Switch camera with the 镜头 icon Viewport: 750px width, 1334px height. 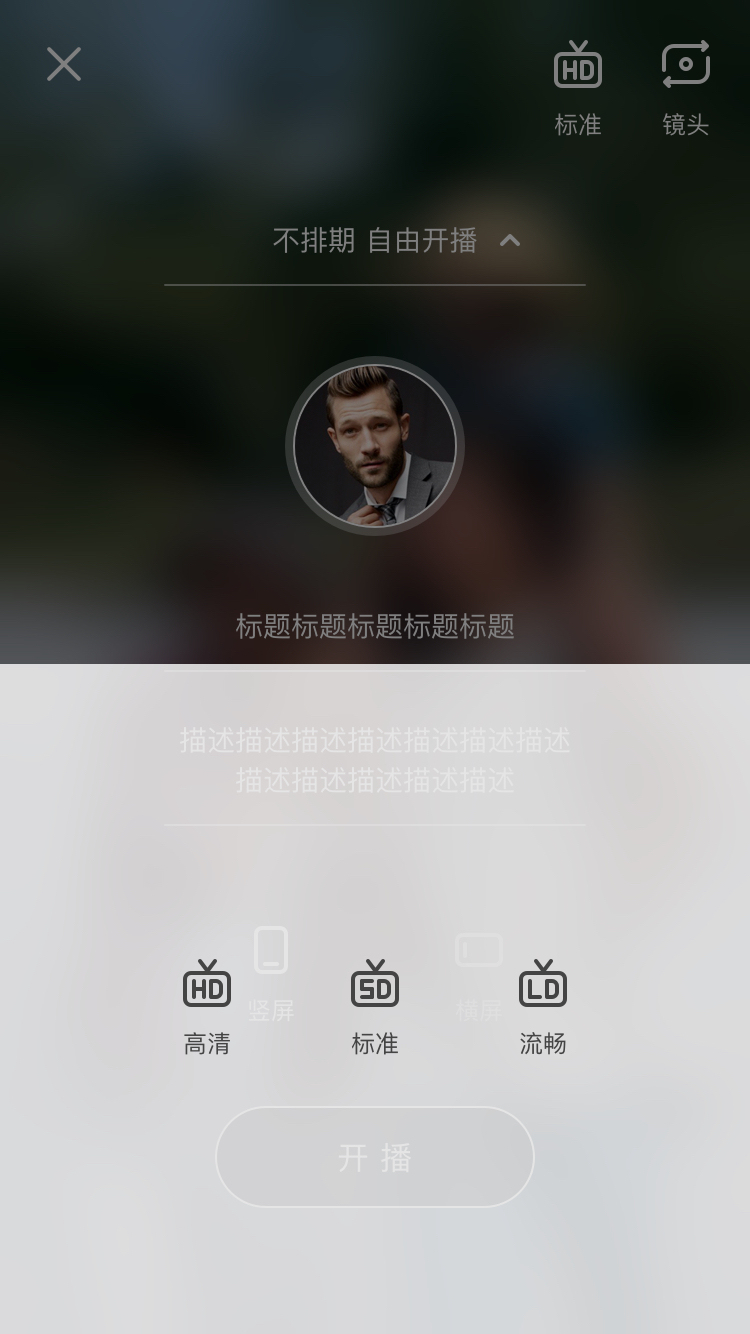pos(686,87)
